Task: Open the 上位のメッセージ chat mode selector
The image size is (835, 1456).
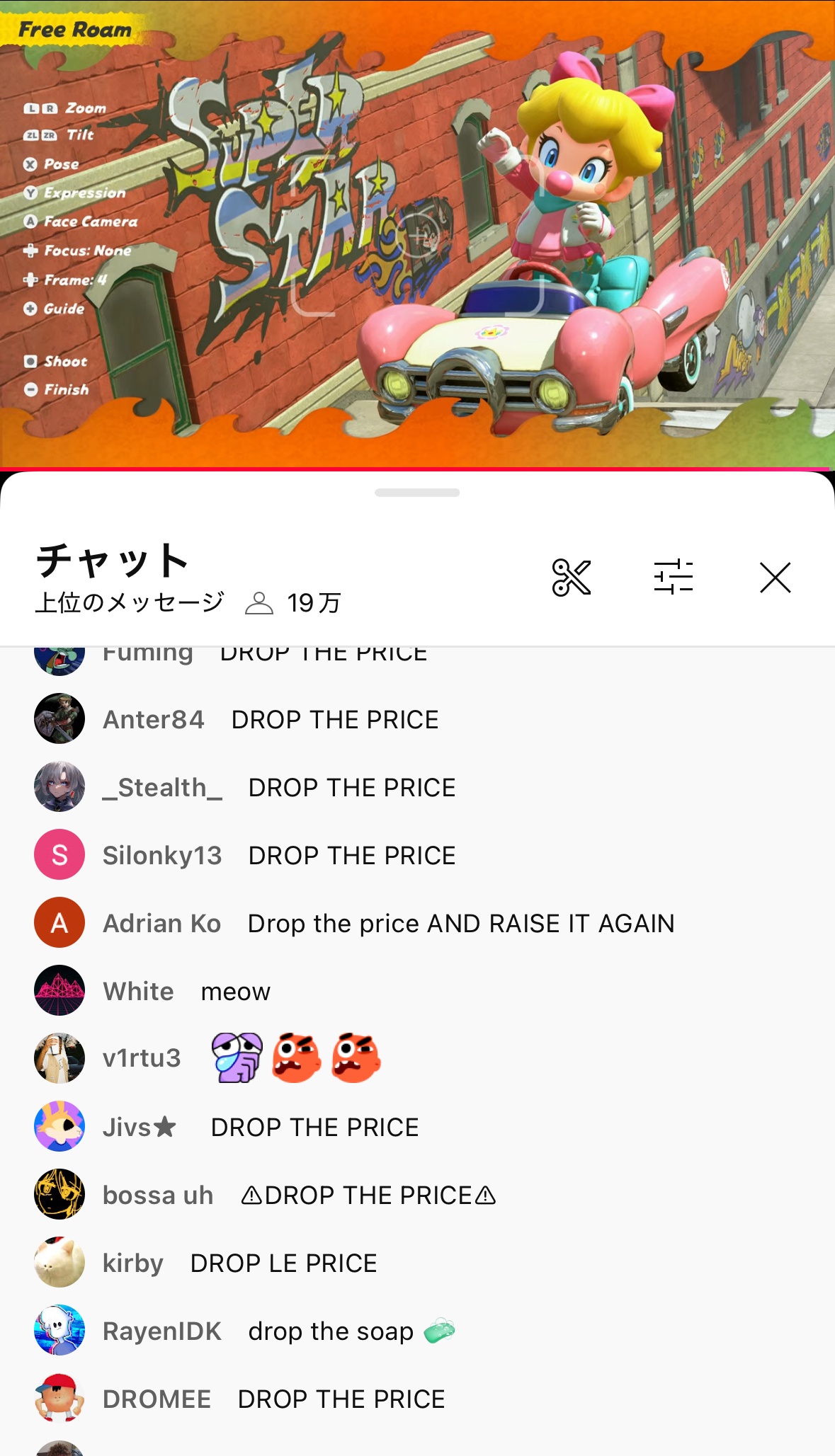Action: (x=130, y=602)
